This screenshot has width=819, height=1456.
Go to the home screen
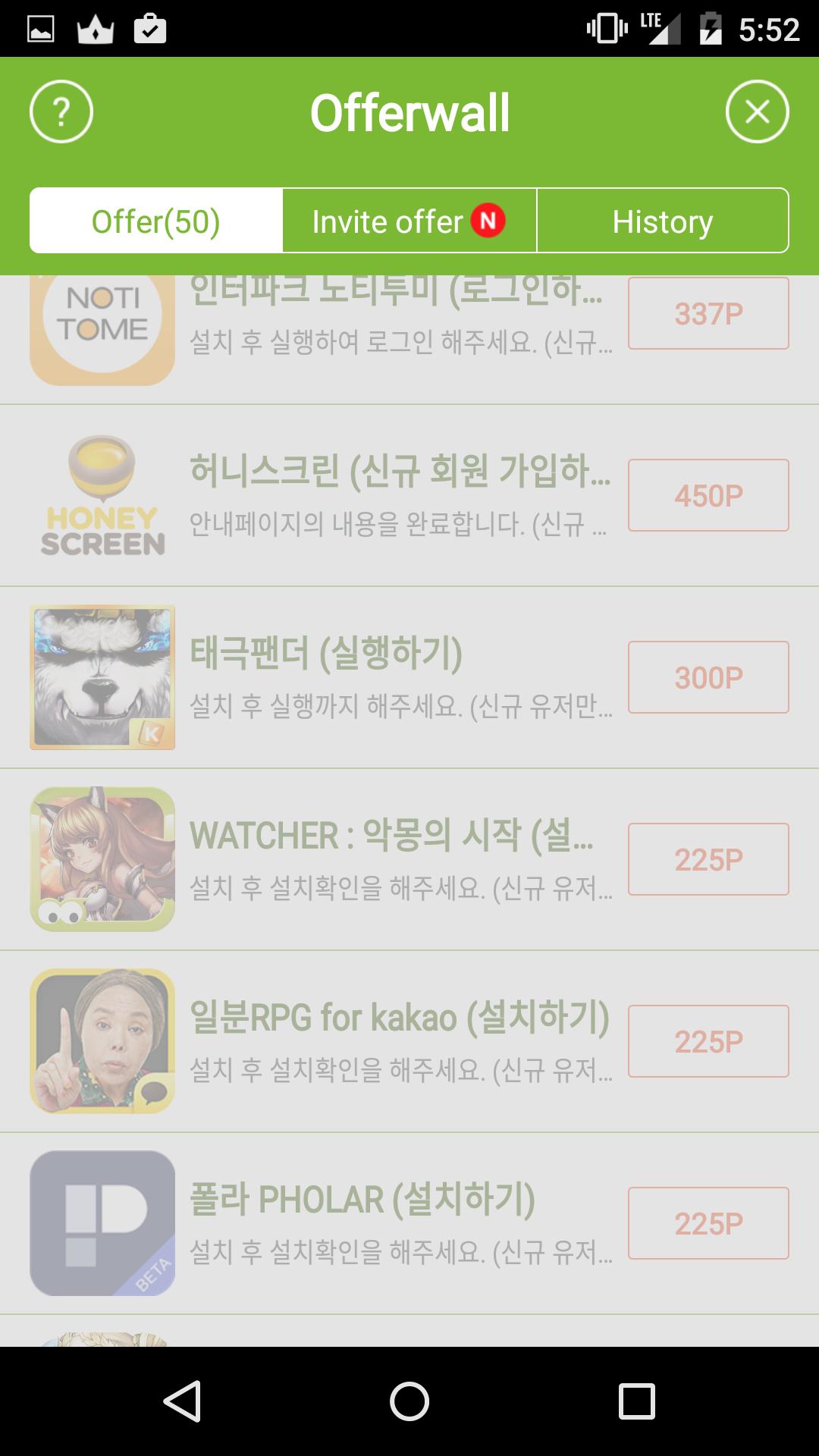409,1401
